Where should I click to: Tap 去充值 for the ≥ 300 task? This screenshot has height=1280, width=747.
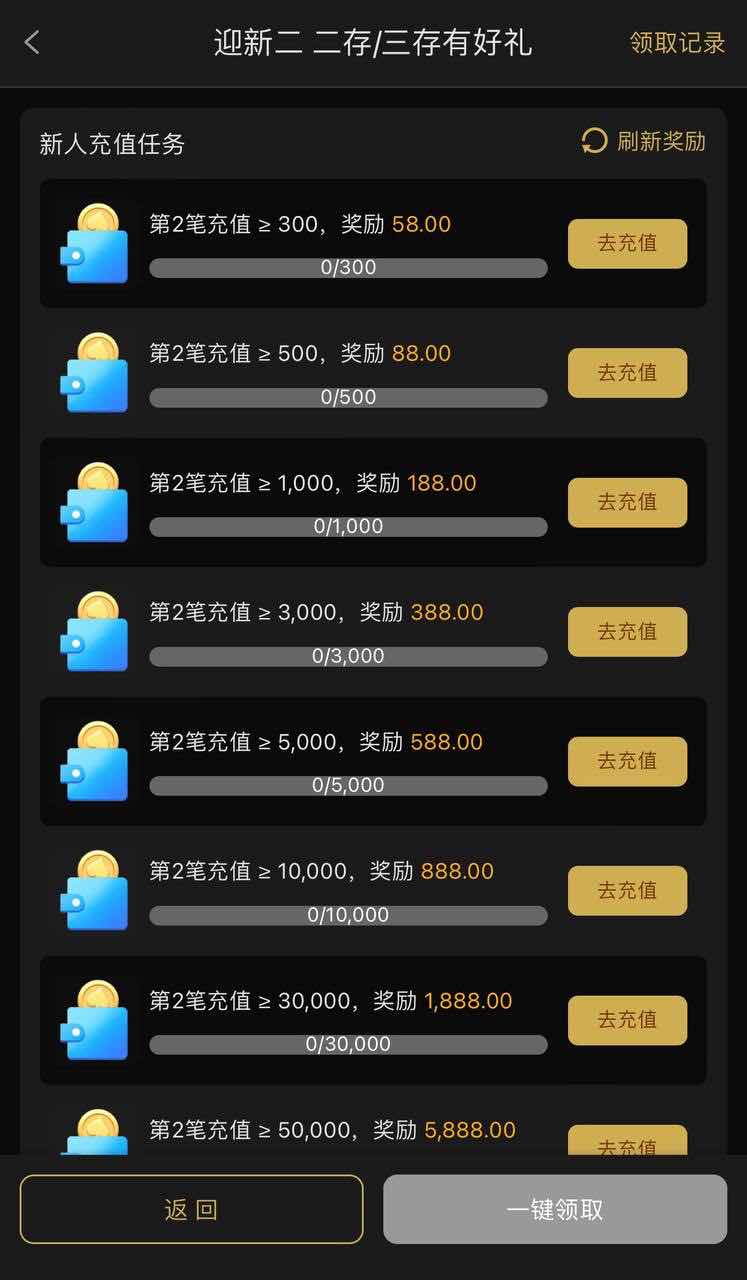tap(627, 243)
